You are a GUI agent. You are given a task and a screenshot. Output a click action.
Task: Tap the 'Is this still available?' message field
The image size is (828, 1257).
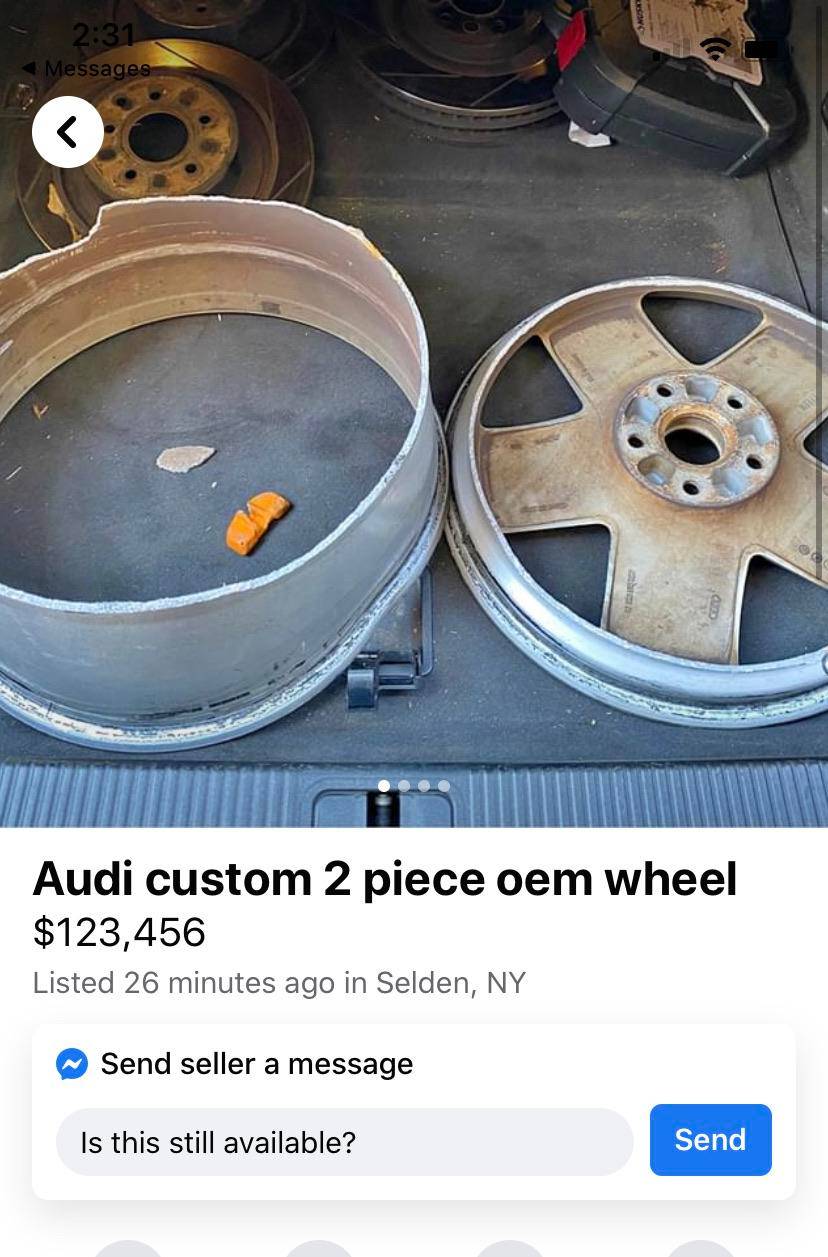(345, 1140)
